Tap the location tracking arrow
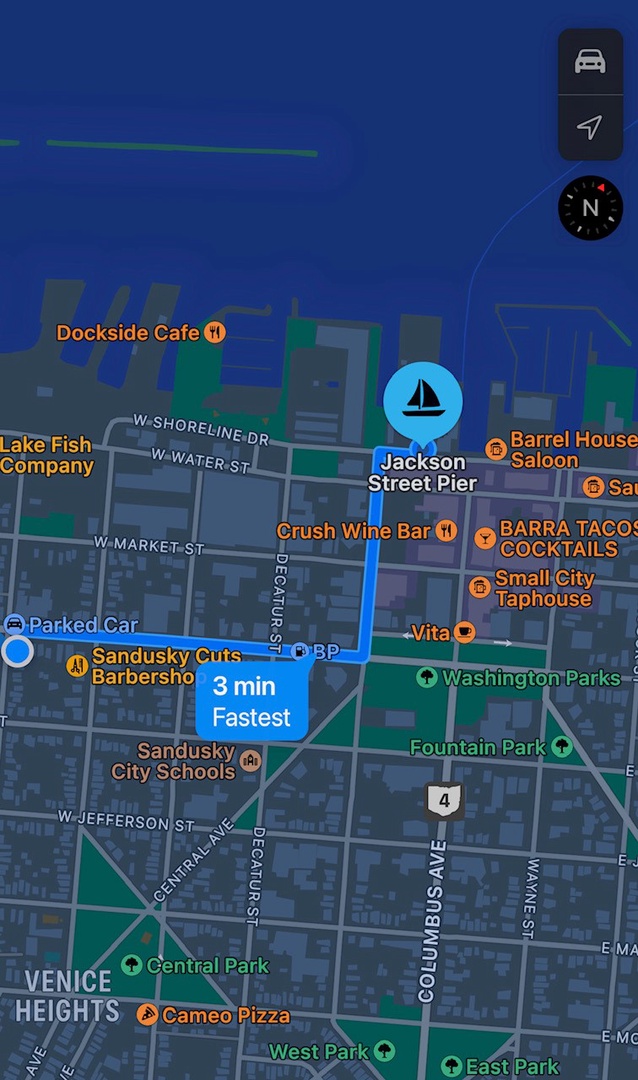The image size is (638, 1080). [590, 127]
